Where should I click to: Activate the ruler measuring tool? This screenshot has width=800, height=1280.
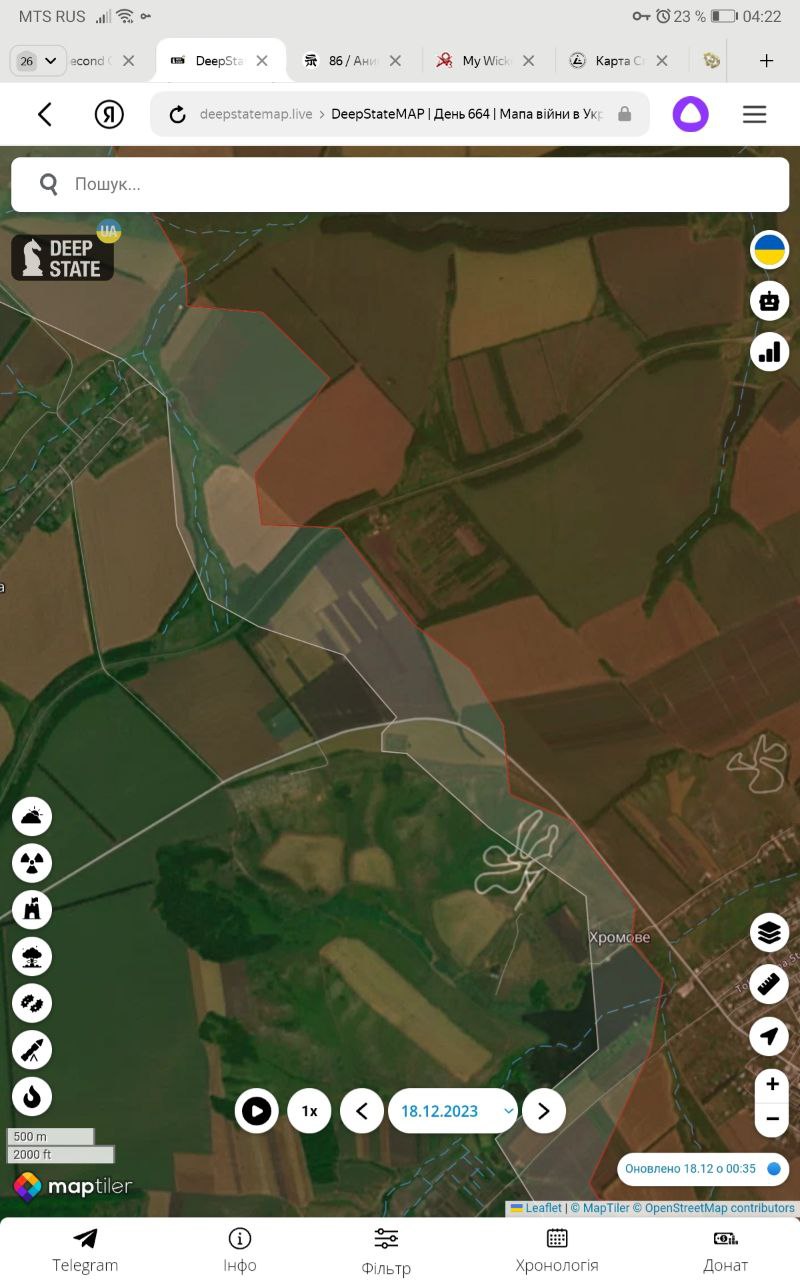pyautogui.click(x=769, y=984)
